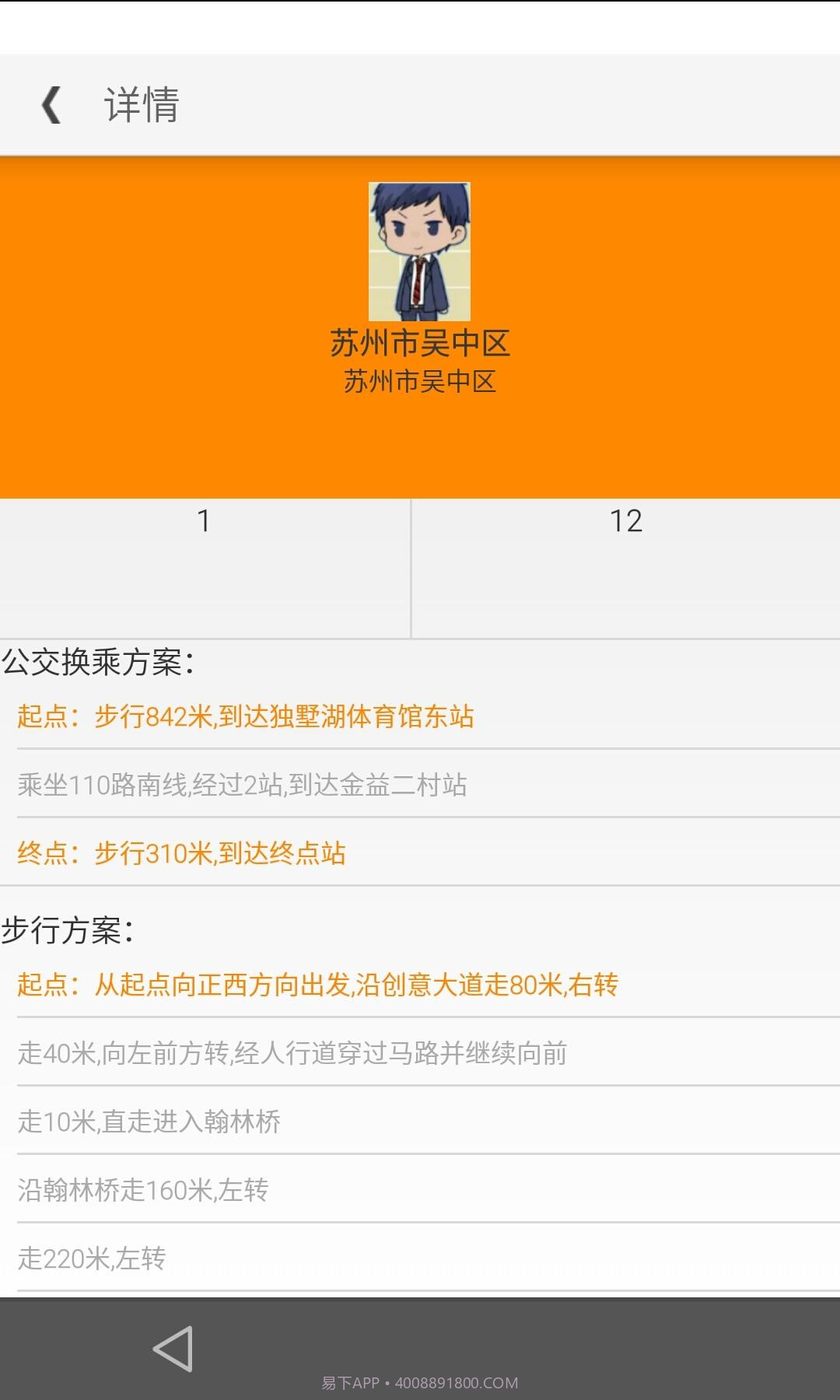The image size is (840, 1400).
Task: Tap the cartoon avatar image
Action: tap(419, 250)
